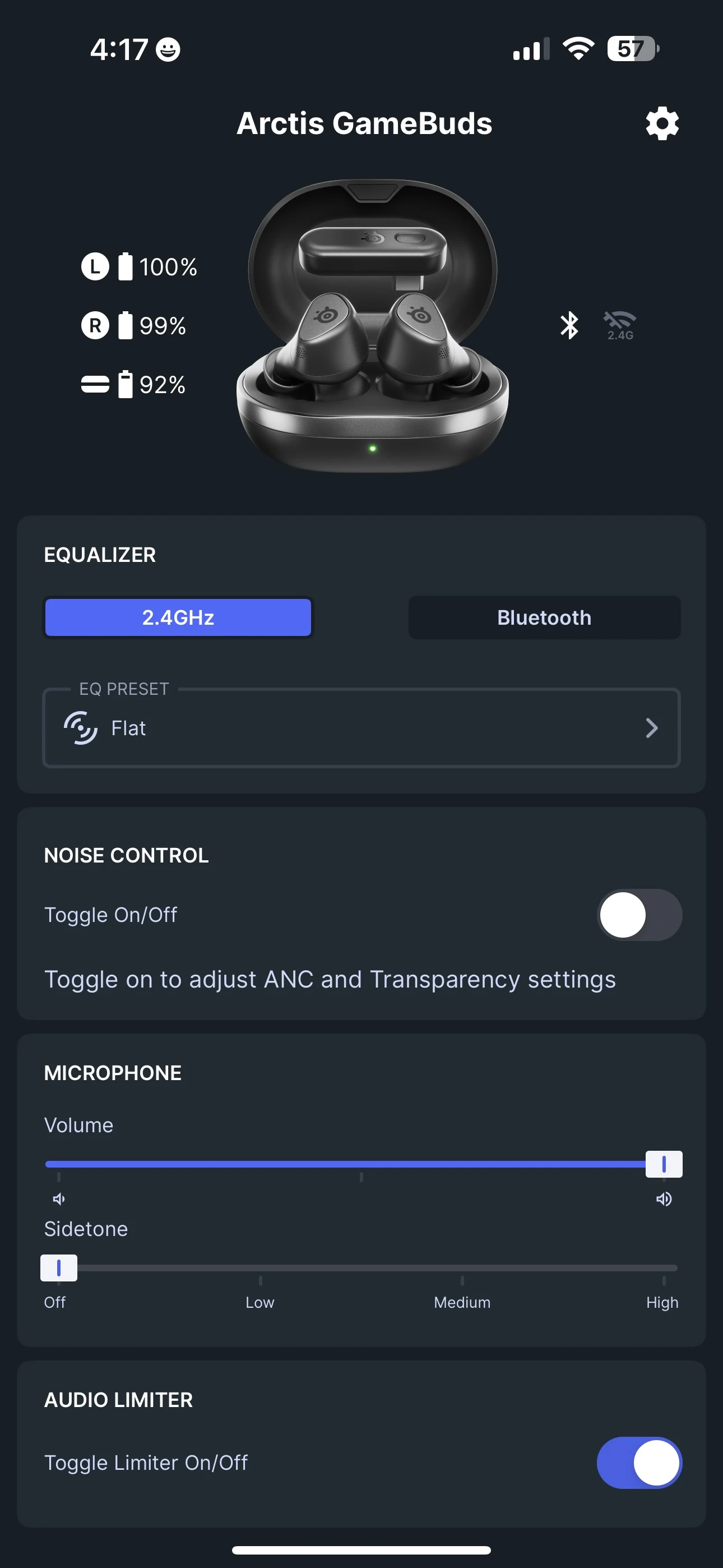Open the settings gear icon
Screen dimensions: 723x1568
click(662, 123)
